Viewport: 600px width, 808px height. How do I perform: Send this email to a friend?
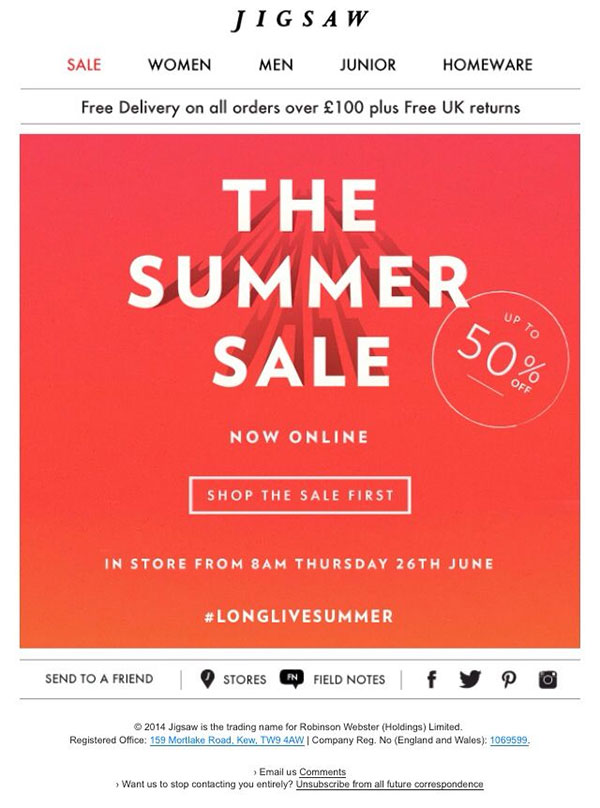(99, 679)
